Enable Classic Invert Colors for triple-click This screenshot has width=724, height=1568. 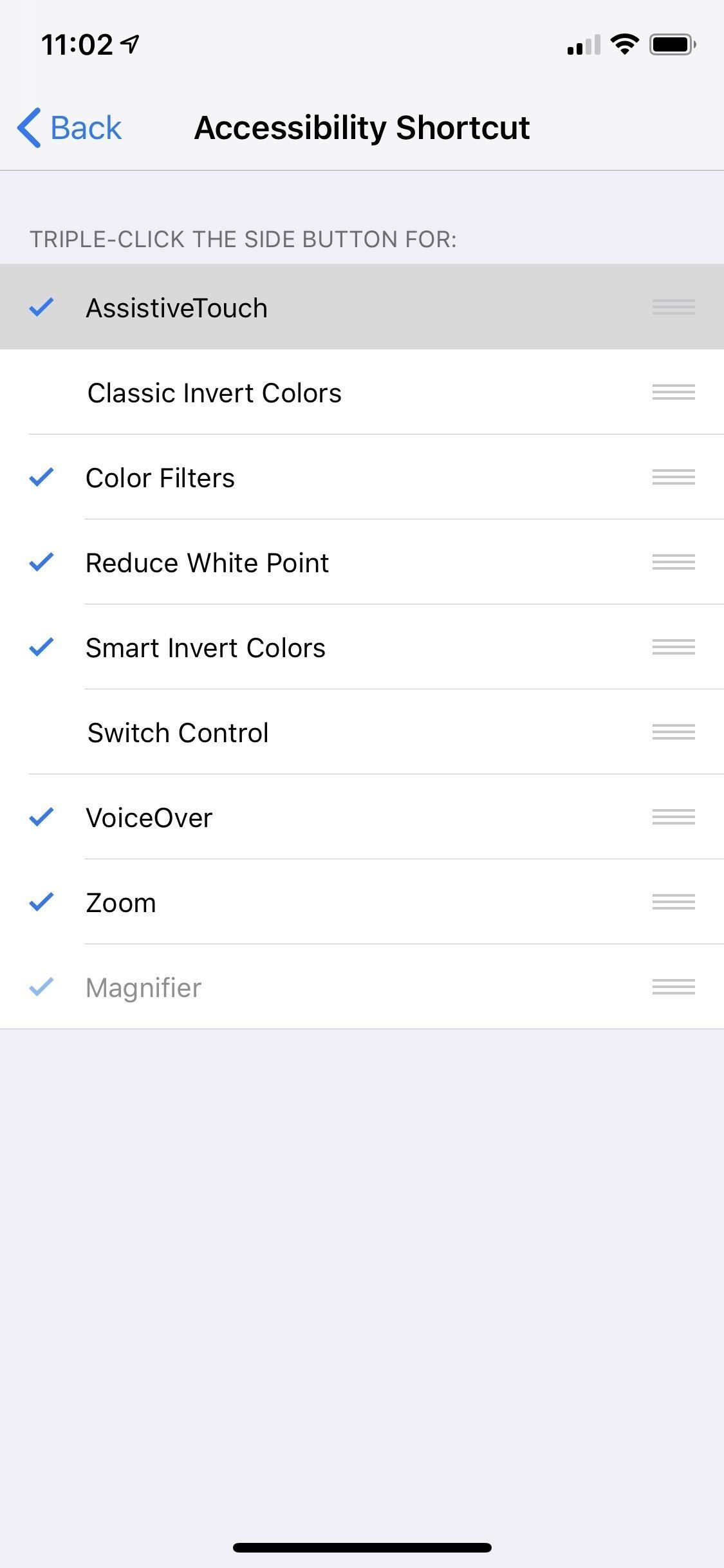tap(214, 393)
